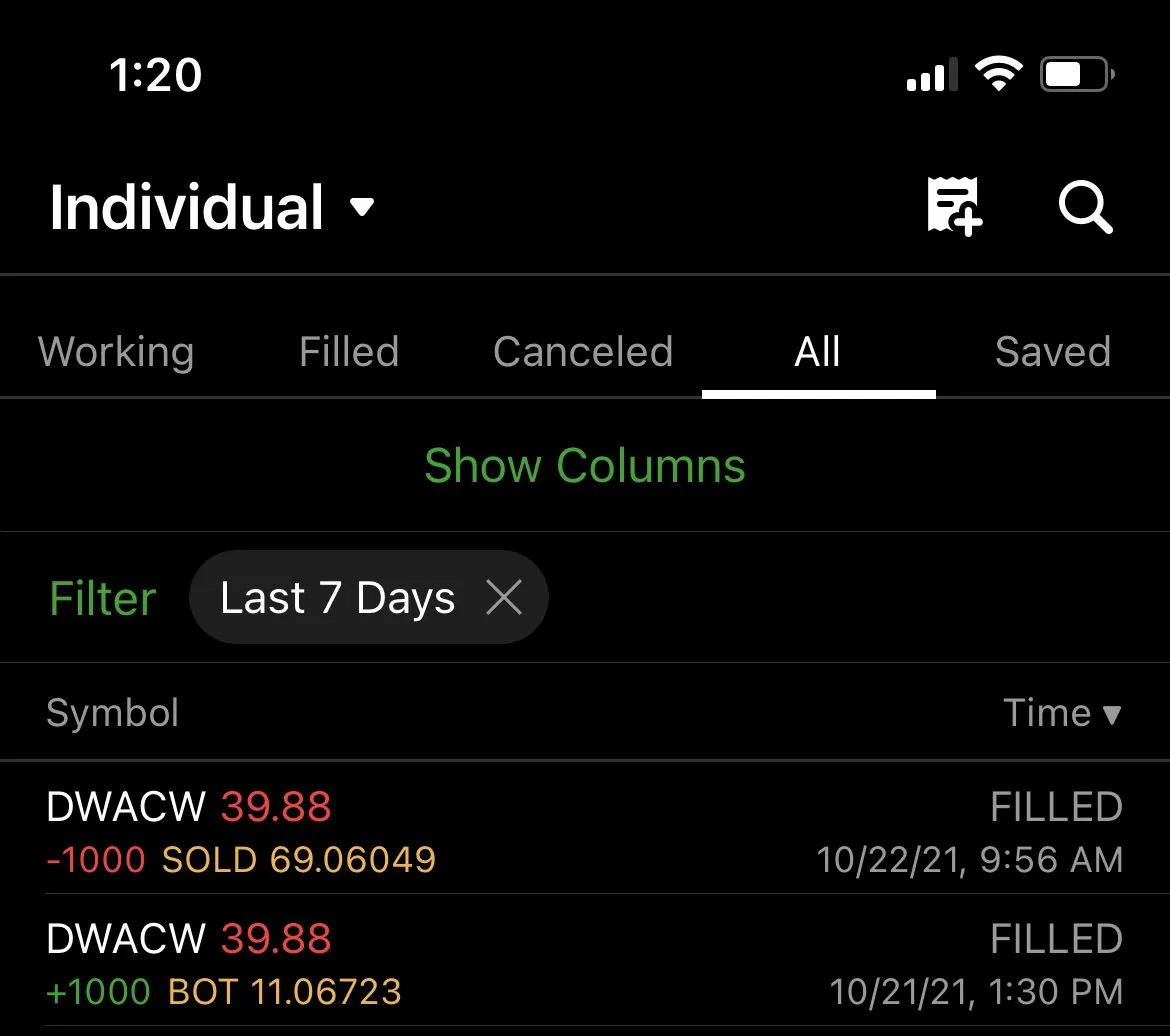Tap Show Columns
This screenshot has width=1170, height=1036.
585,466
